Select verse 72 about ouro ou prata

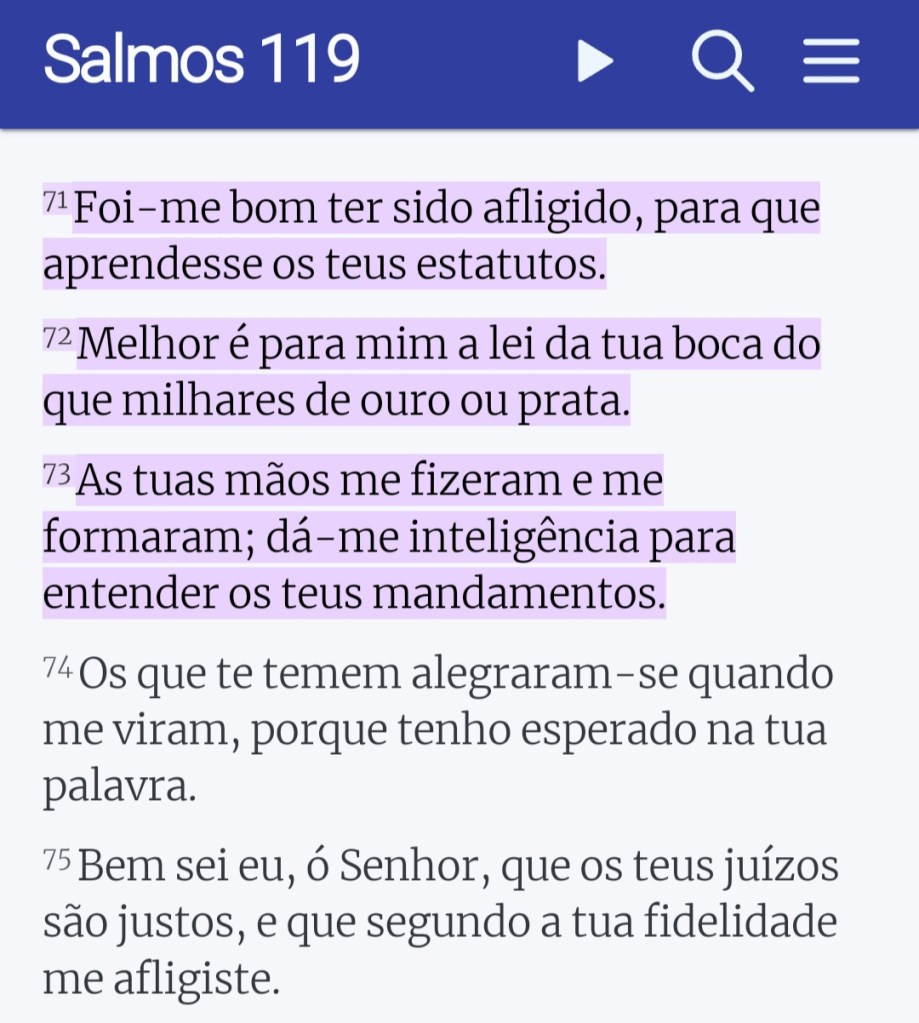coord(430,373)
